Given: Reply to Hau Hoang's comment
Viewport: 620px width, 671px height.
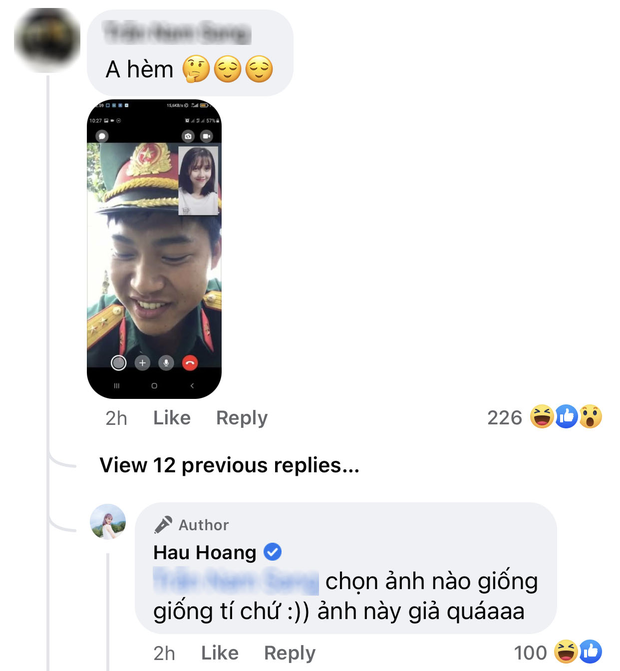Looking at the screenshot, I should [289, 653].
